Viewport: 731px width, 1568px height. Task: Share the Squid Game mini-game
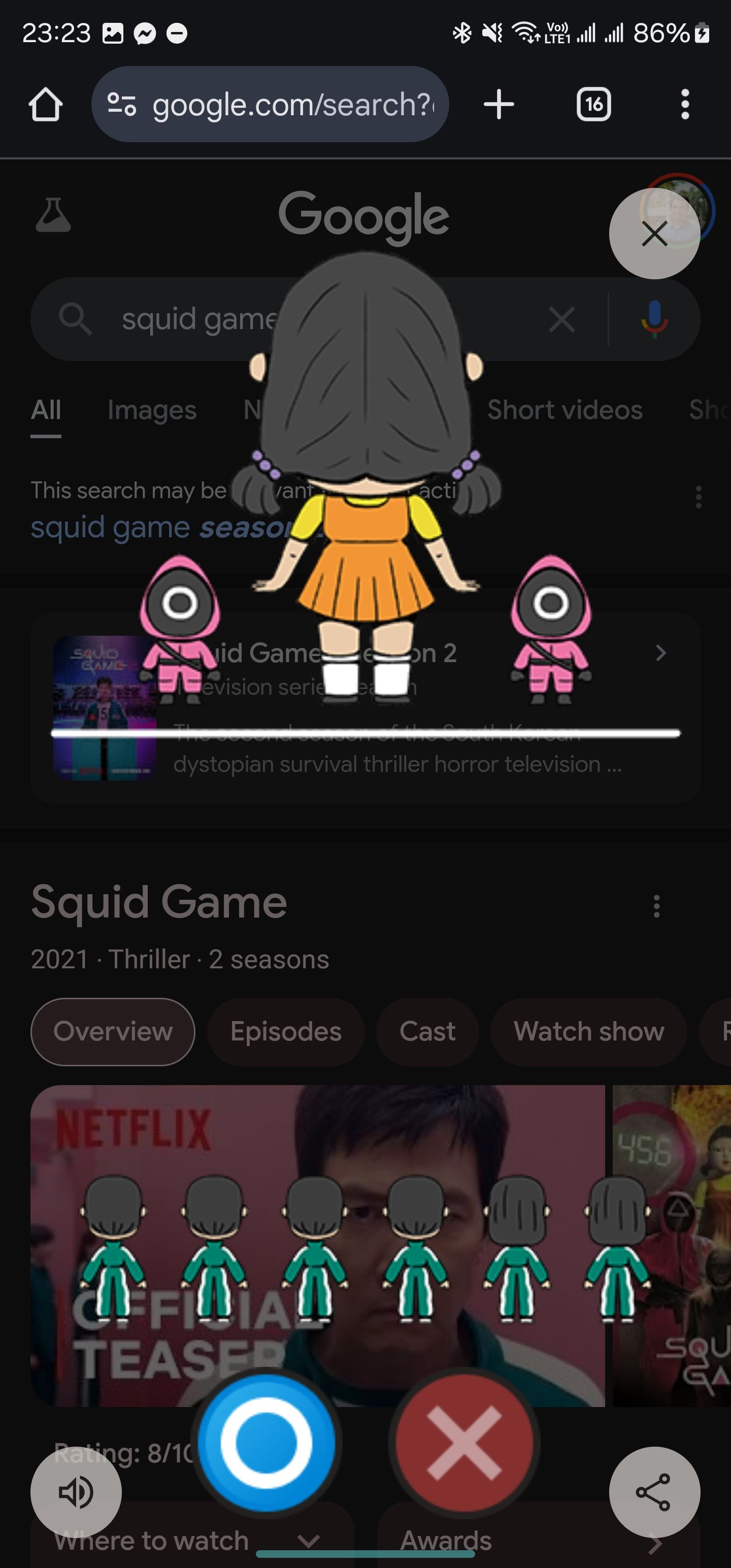tap(654, 1492)
